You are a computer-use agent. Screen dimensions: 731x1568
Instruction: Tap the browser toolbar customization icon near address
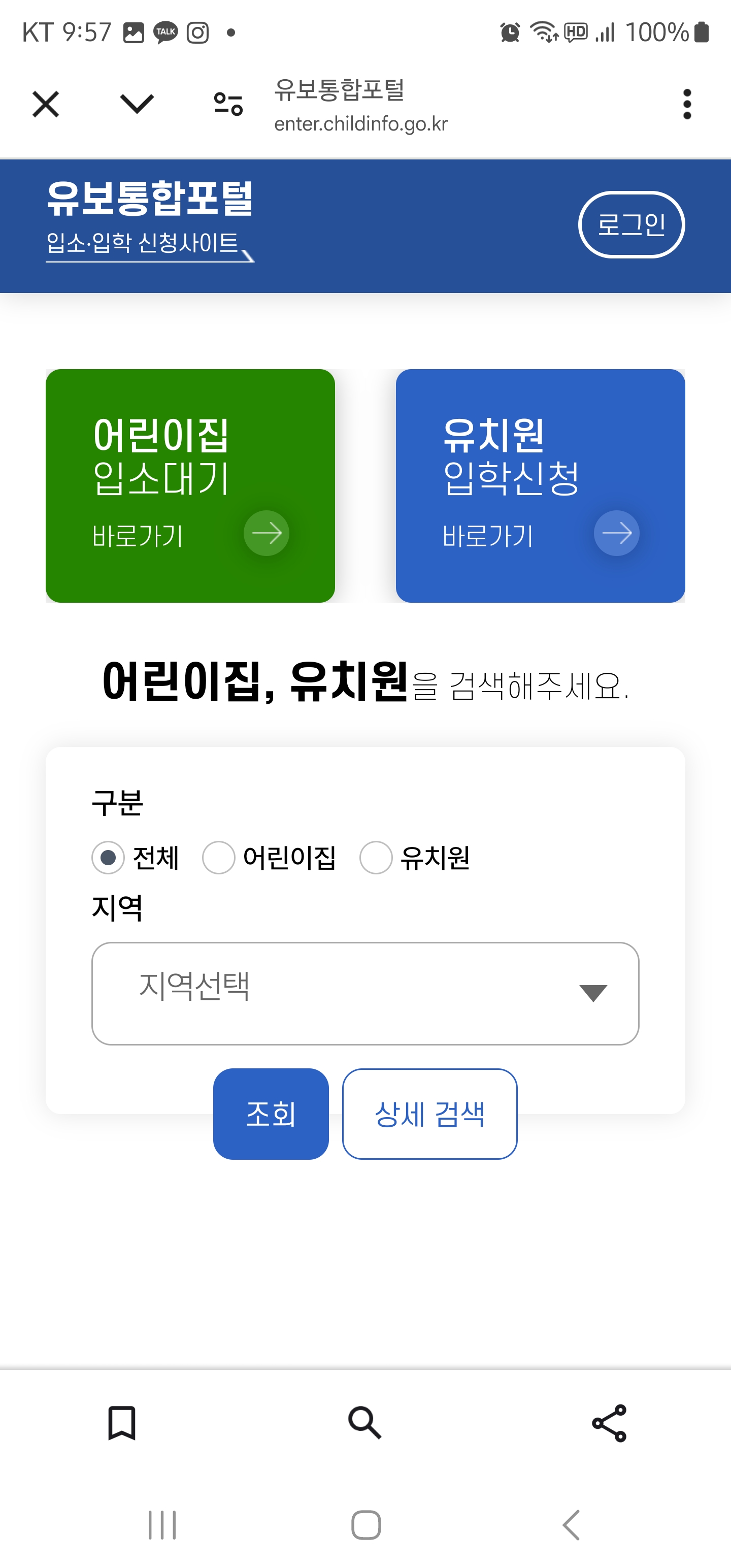(226, 104)
